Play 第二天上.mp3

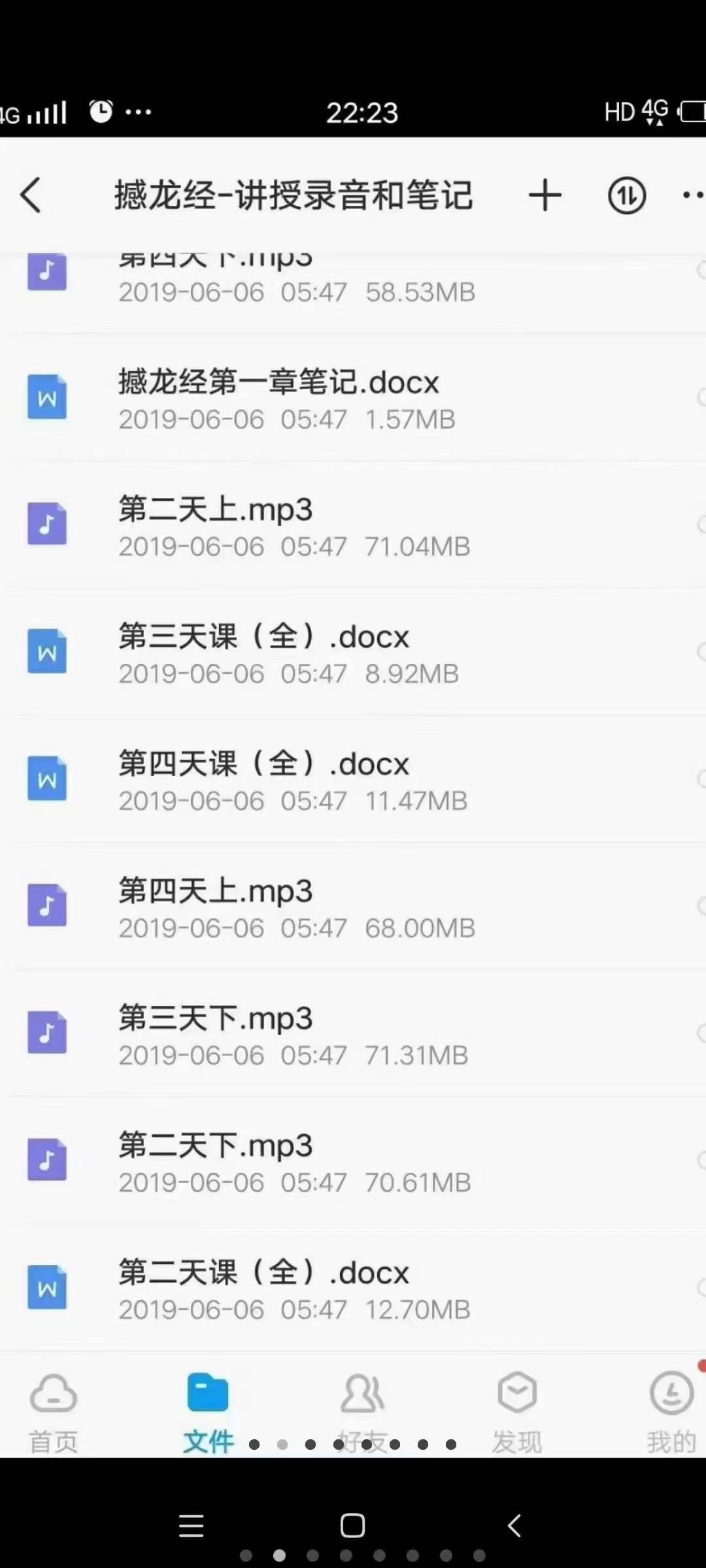pyautogui.click(x=353, y=525)
